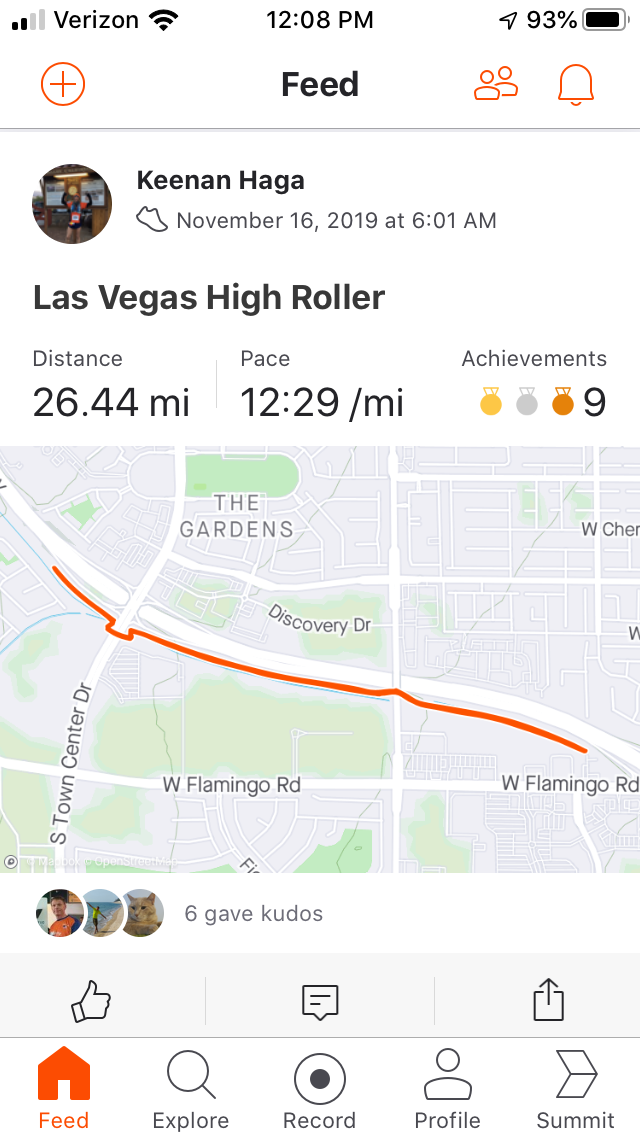Go to the Profile tab
This screenshot has height=1136, width=640.
[447, 1090]
